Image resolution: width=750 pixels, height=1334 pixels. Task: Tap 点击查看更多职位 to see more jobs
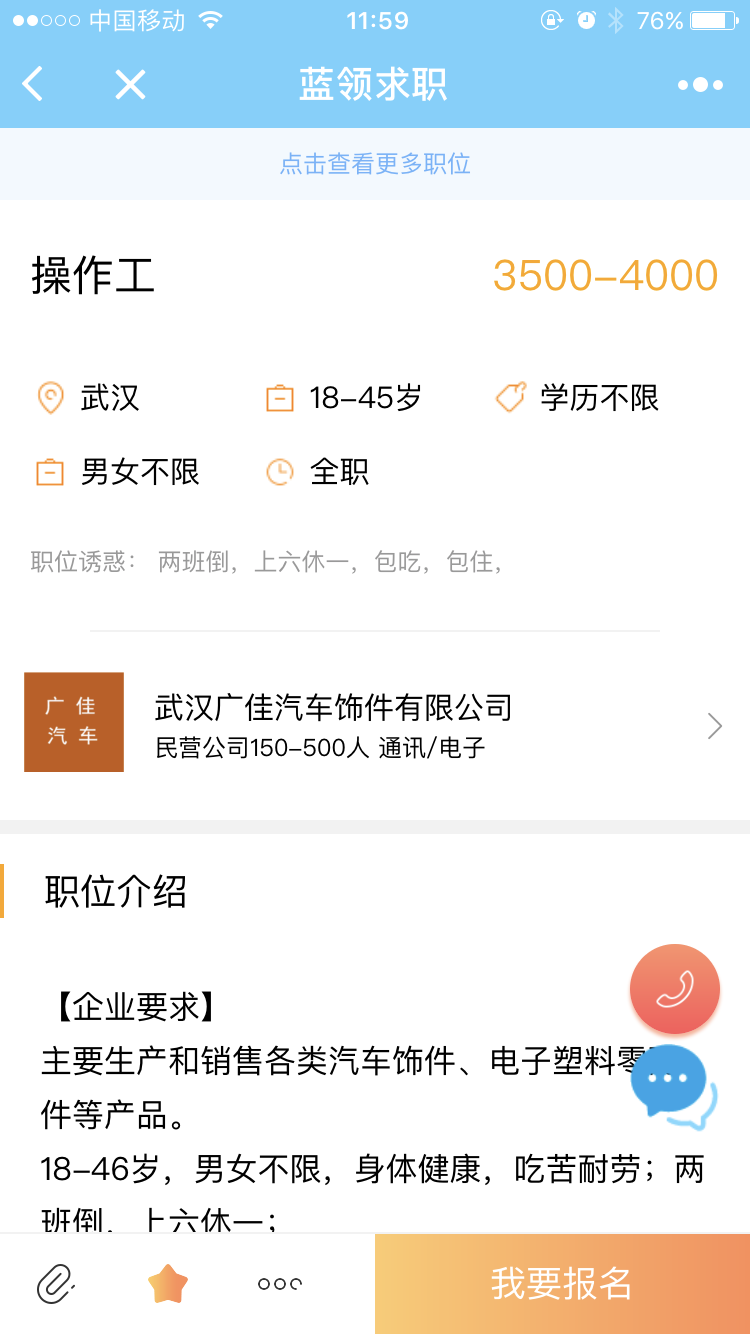point(375,164)
